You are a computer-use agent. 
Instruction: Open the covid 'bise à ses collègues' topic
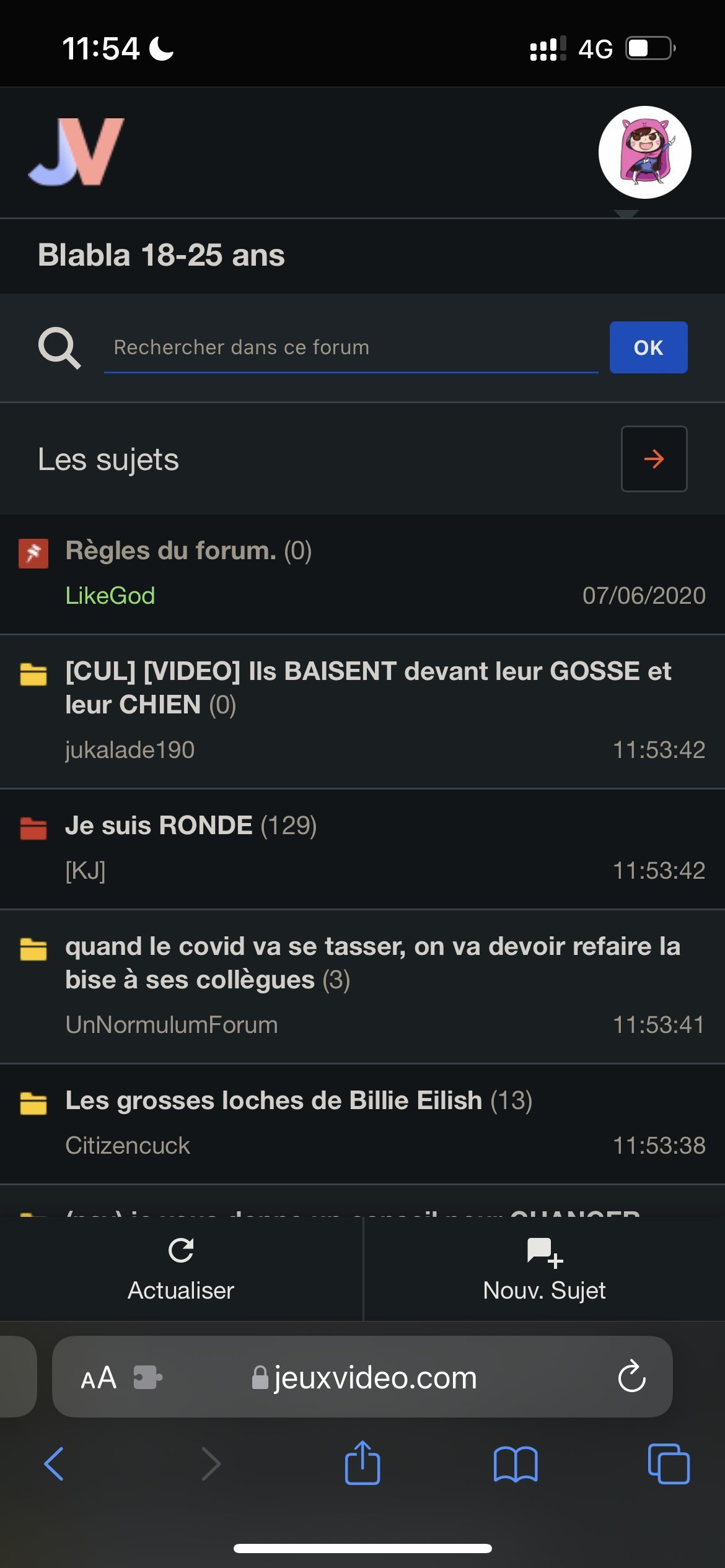pyautogui.click(x=372, y=962)
